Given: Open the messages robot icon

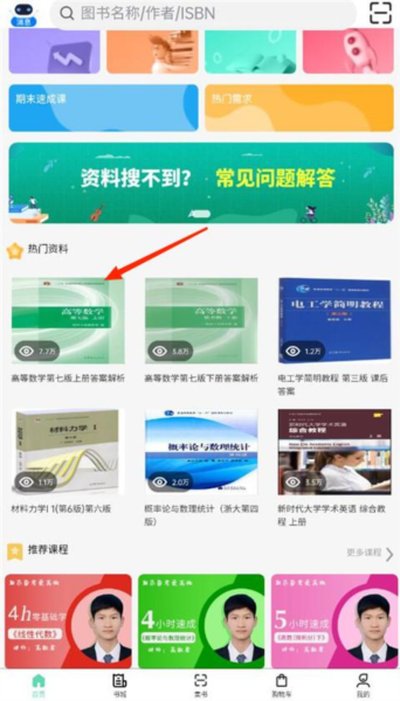Looking at the screenshot, I should point(23,14).
